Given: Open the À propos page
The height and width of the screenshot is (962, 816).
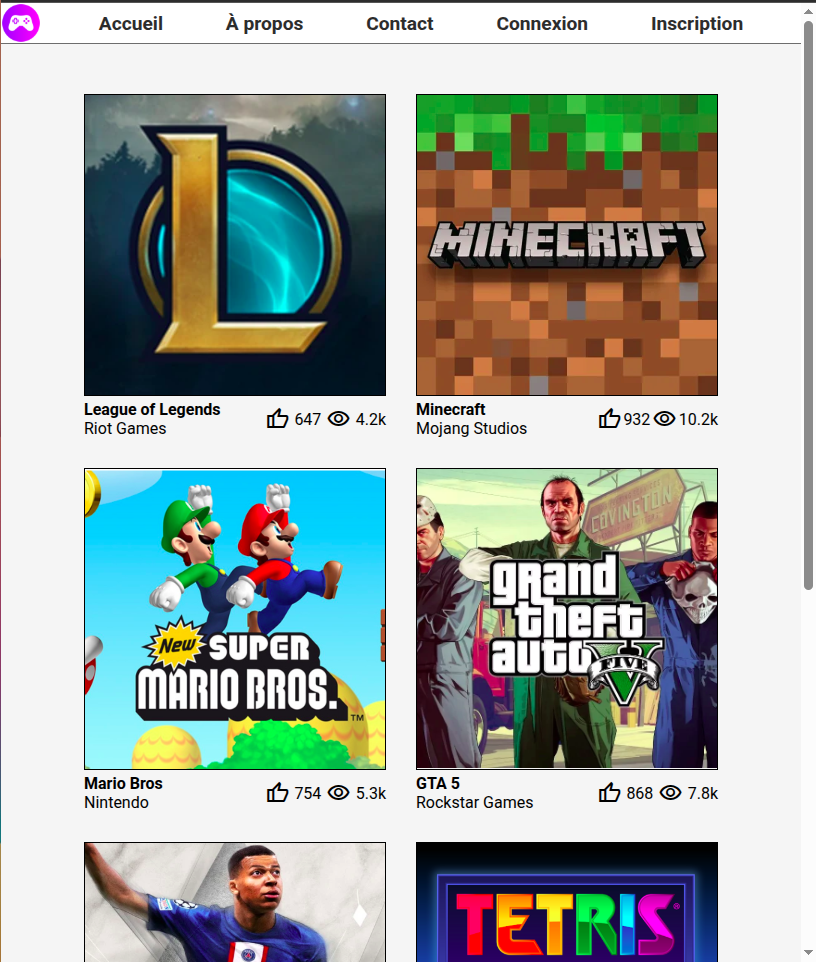Looking at the screenshot, I should pos(264,24).
